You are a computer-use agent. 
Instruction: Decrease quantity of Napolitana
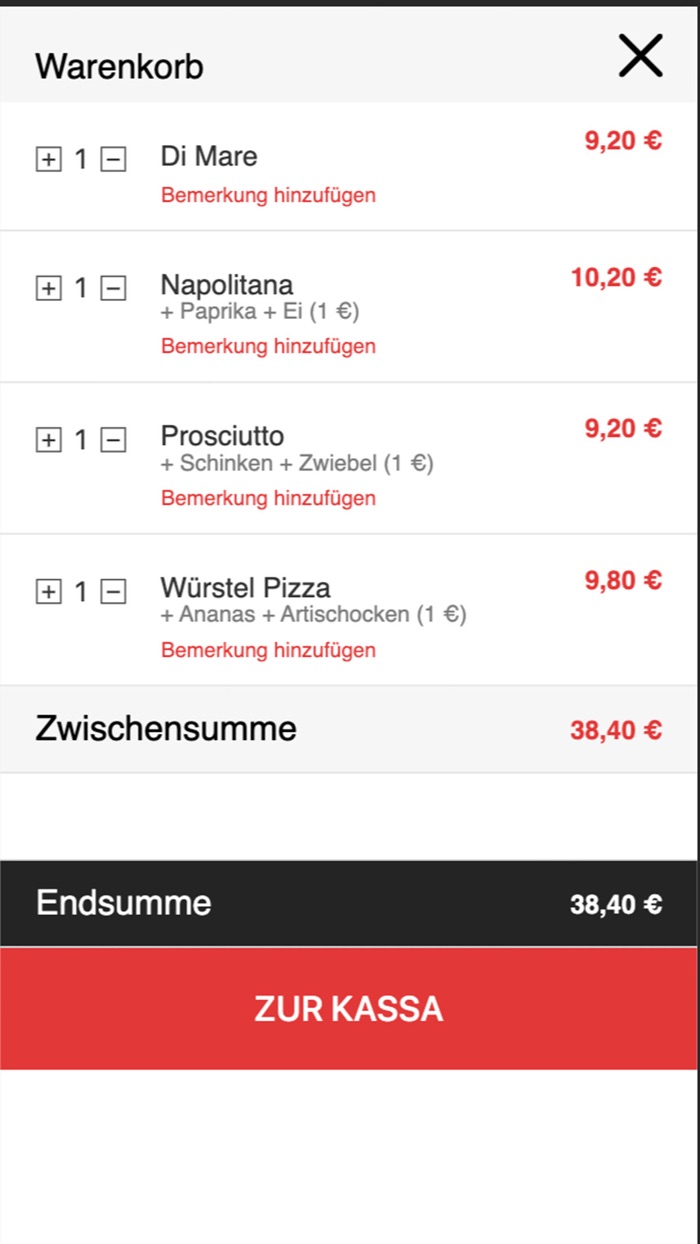(114, 289)
